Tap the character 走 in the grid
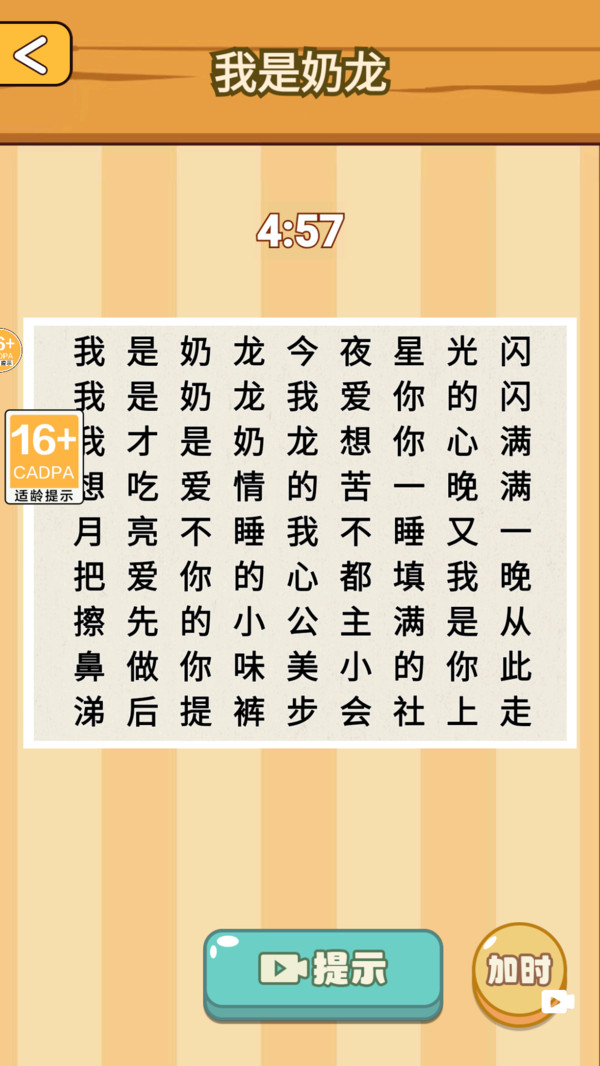 516,712
